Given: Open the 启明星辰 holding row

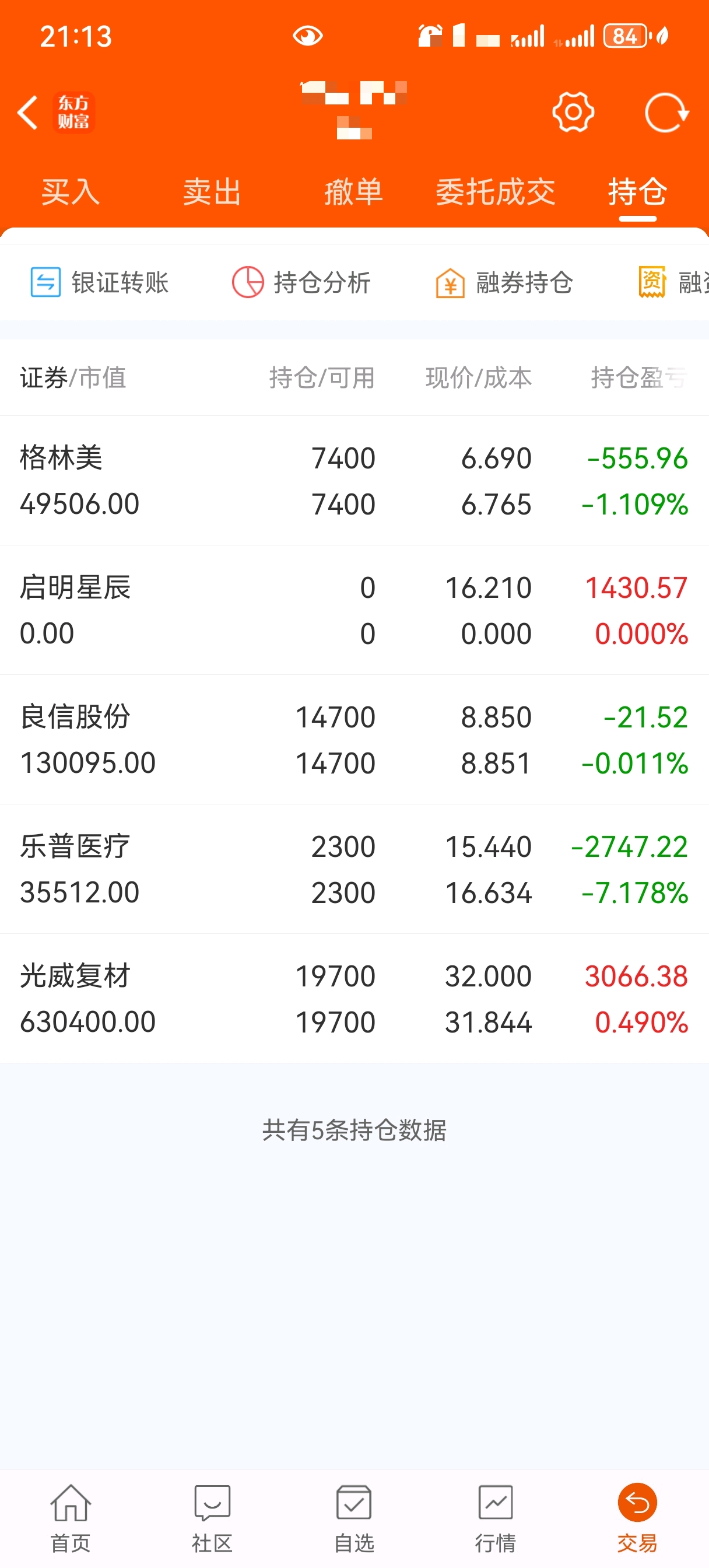Looking at the screenshot, I should point(354,611).
